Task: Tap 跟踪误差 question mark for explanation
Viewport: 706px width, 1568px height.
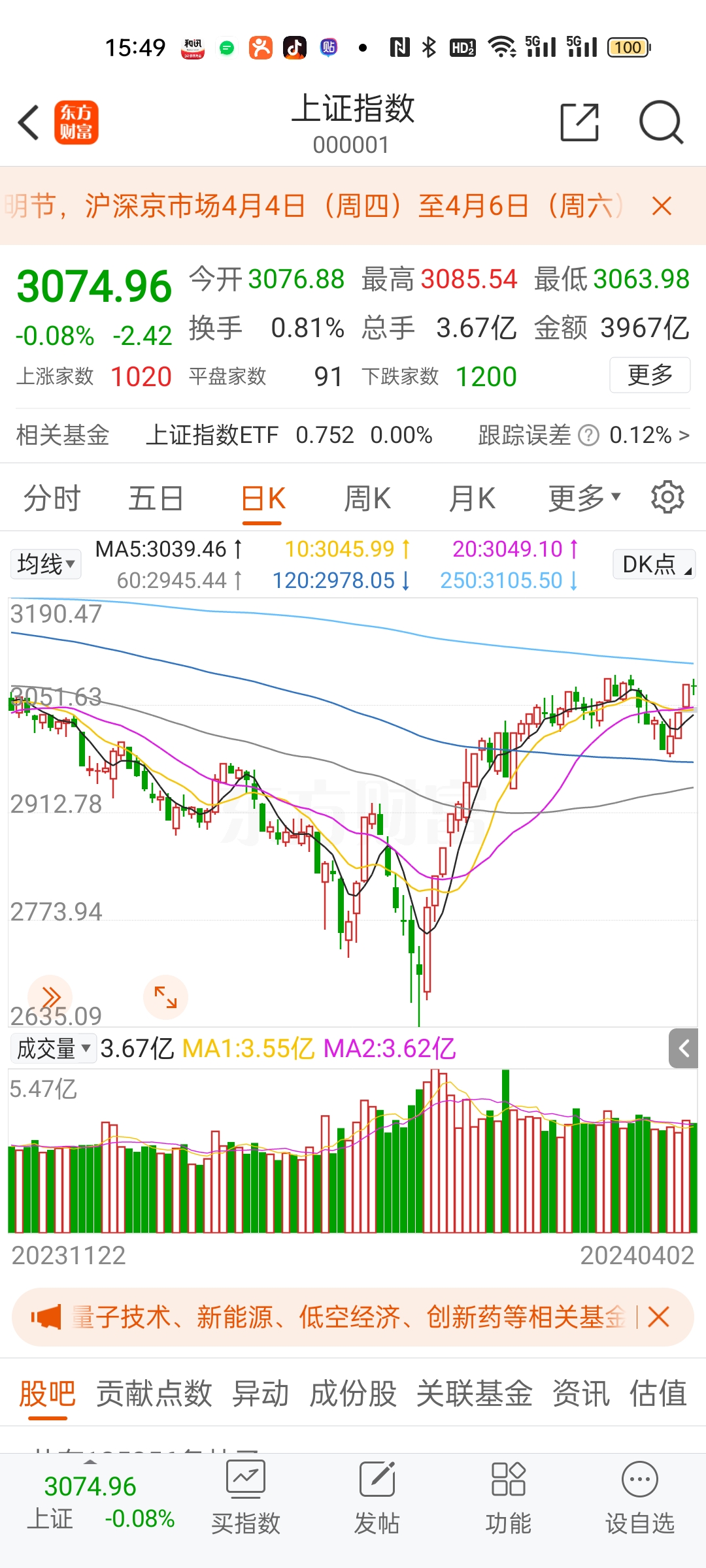Action: coord(588,434)
